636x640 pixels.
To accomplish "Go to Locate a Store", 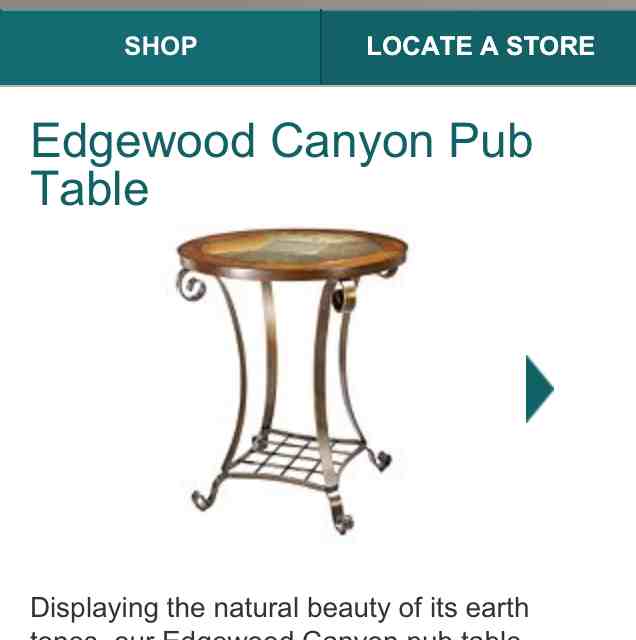I will pos(479,47).
